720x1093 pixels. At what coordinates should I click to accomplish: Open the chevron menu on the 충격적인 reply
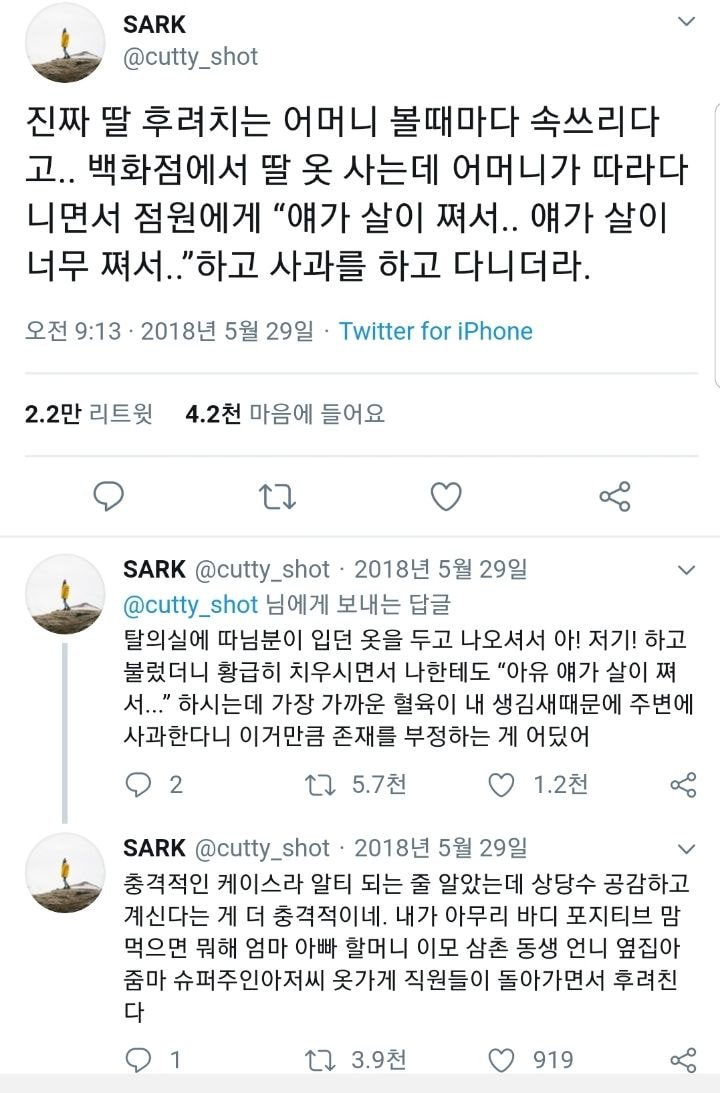click(687, 849)
